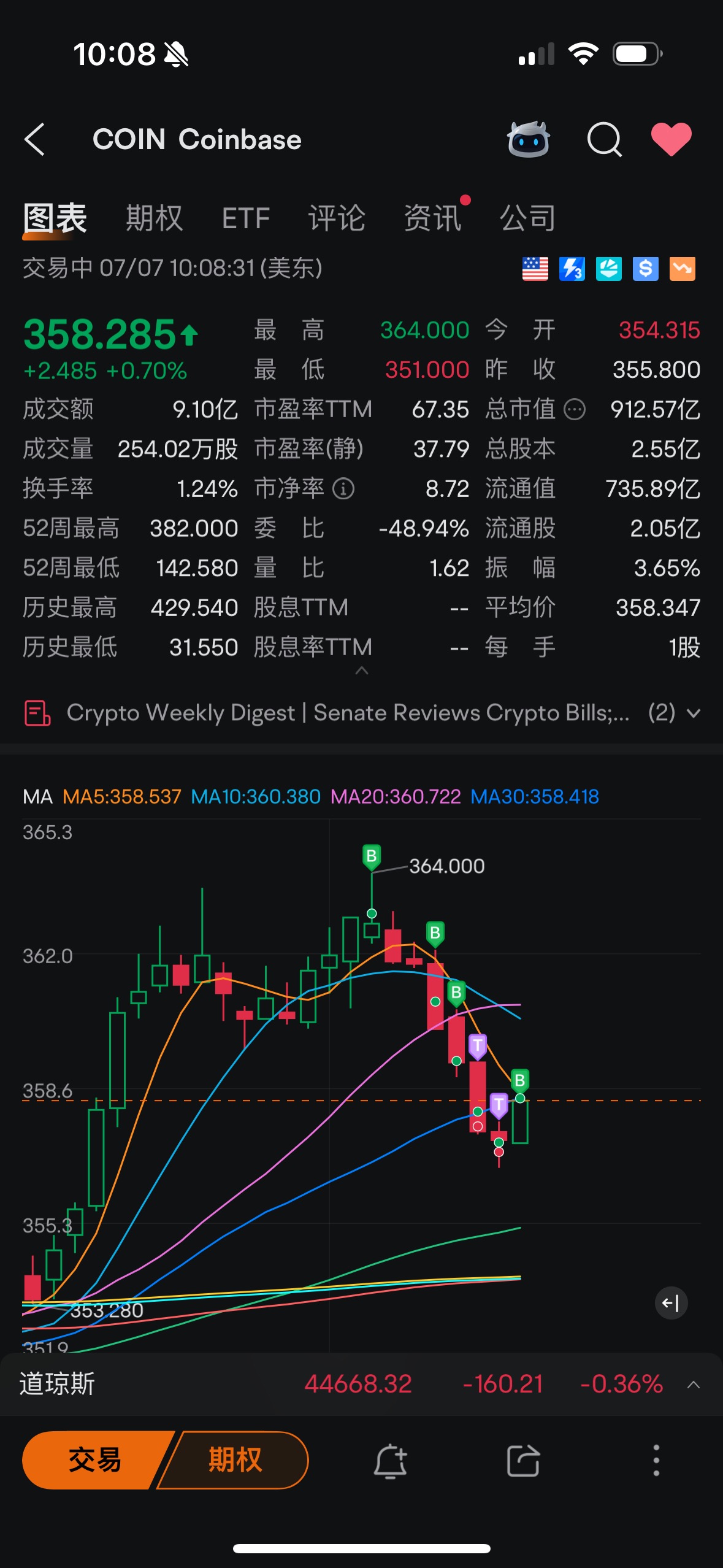Collapse the quote details with the up chevron
The image size is (723, 1568).
click(x=362, y=671)
